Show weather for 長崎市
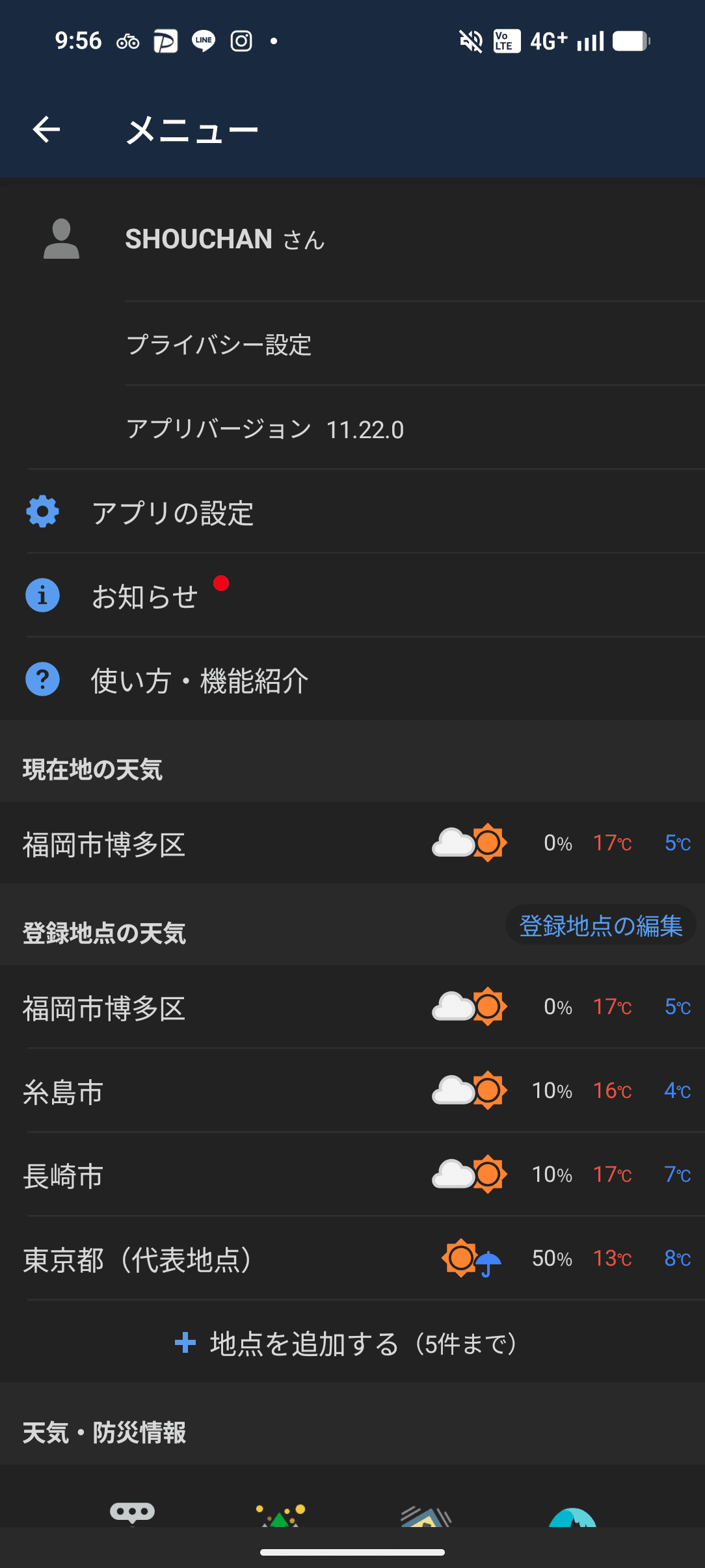 click(x=351, y=1175)
